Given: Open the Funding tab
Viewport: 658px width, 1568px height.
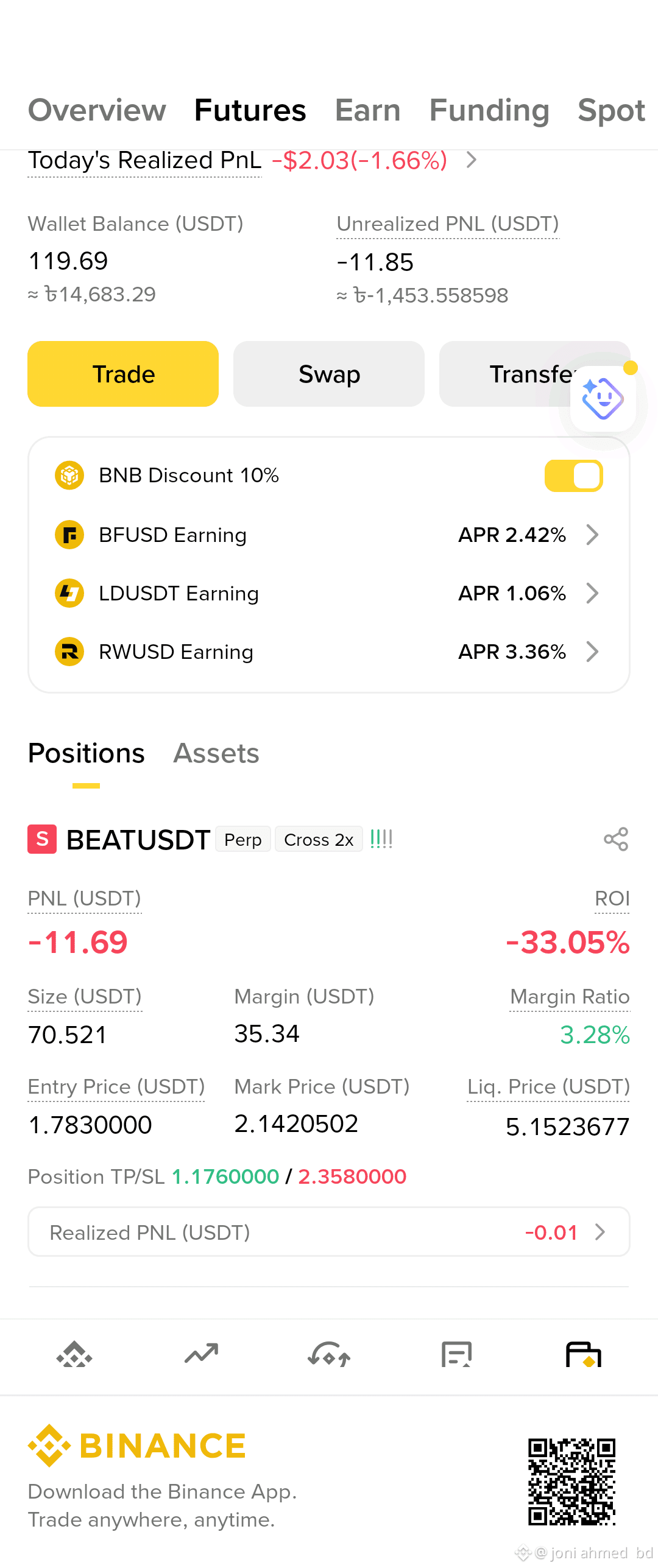Looking at the screenshot, I should click(x=489, y=110).
